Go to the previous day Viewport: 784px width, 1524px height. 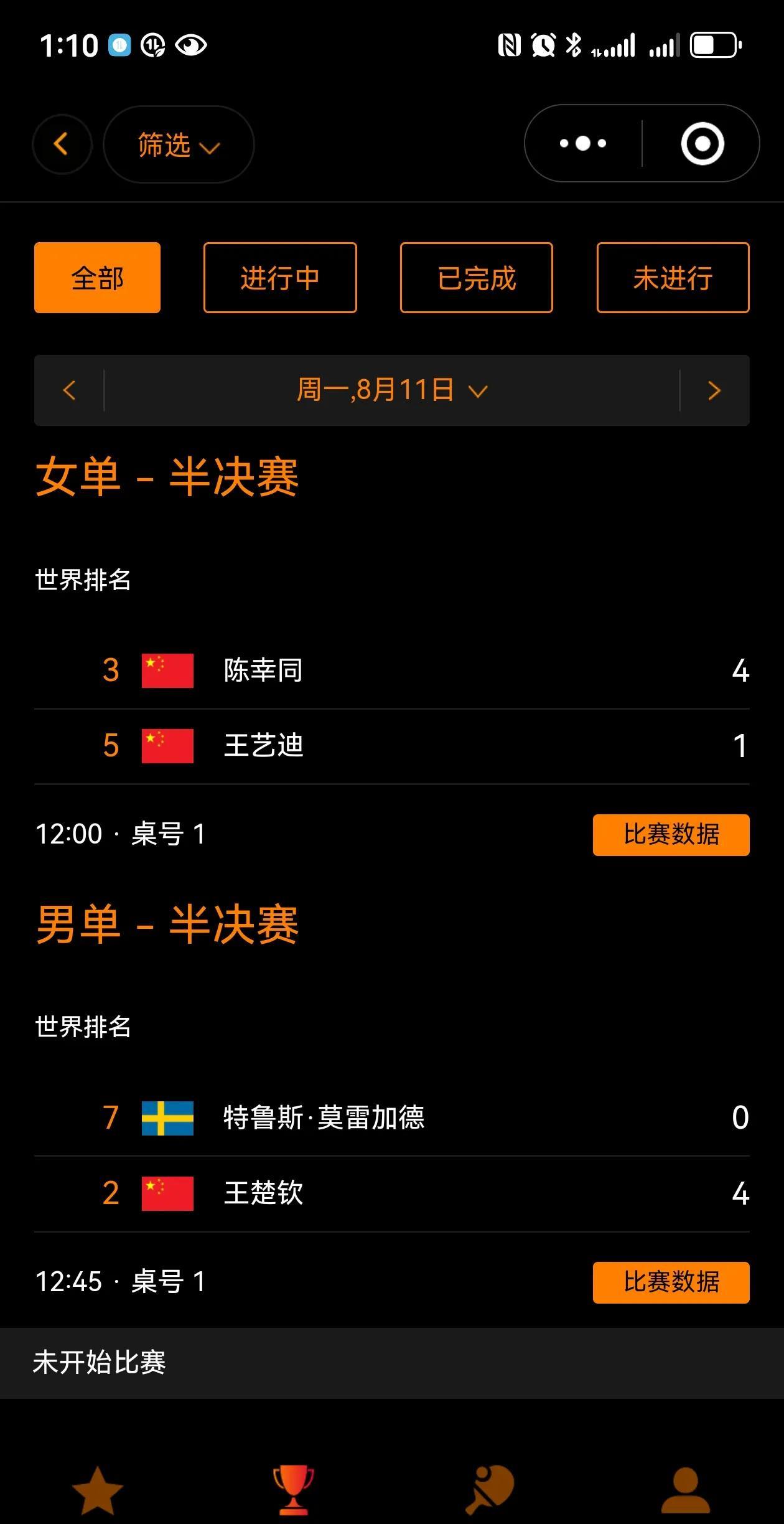click(69, 390)
